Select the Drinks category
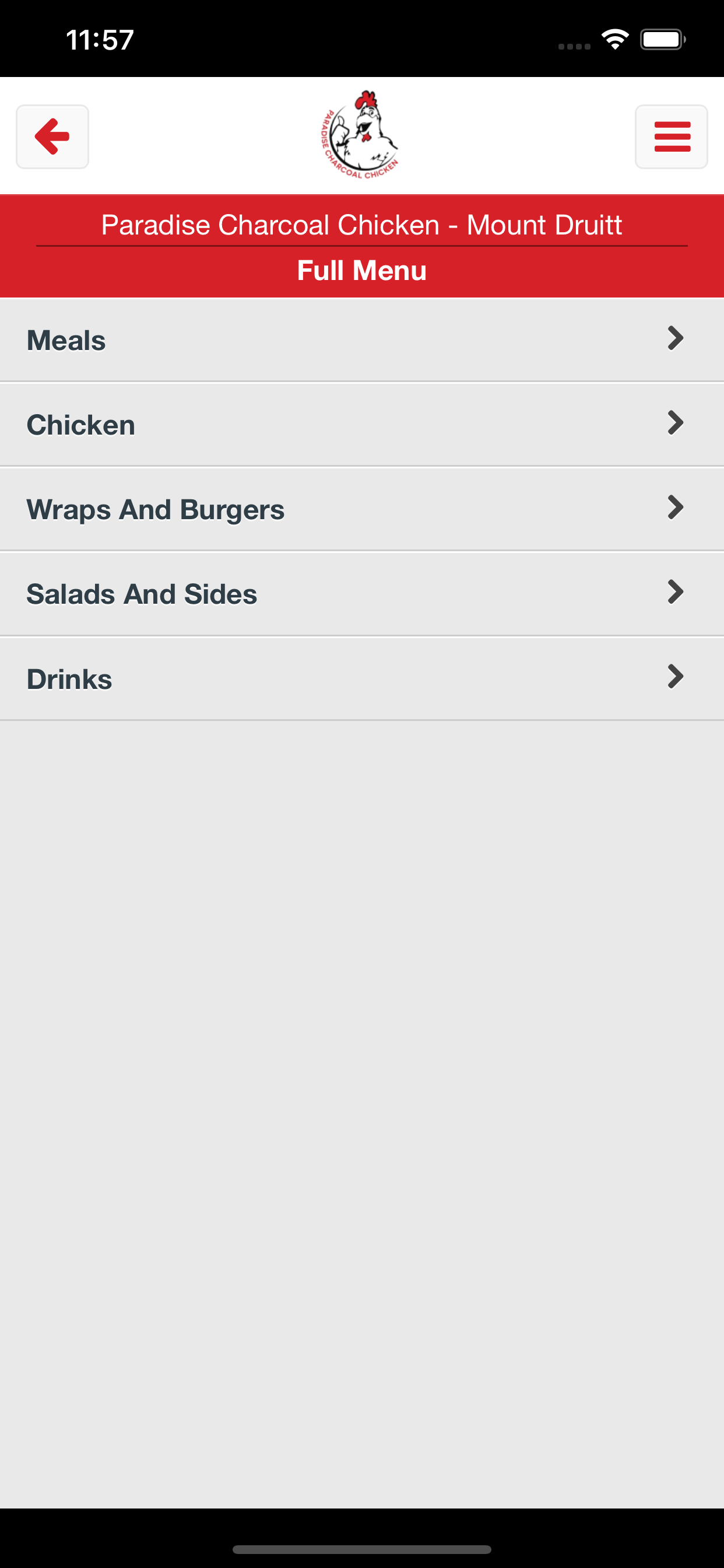This screenshot has width=724, height=1568. [362, 678]
